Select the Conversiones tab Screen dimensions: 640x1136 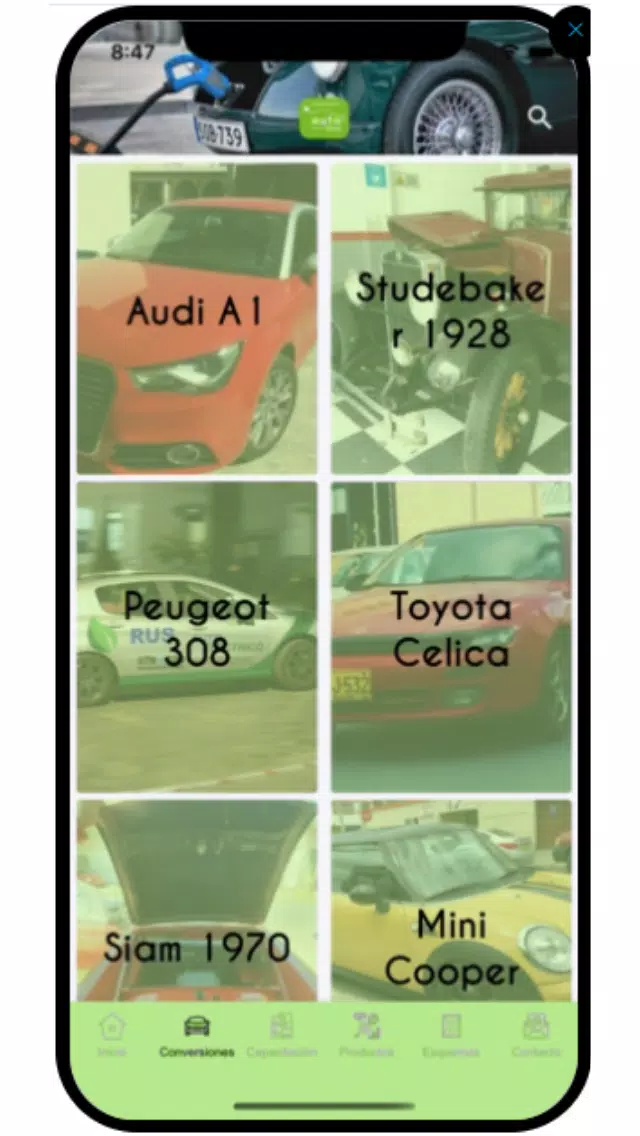click(197, 1035)
